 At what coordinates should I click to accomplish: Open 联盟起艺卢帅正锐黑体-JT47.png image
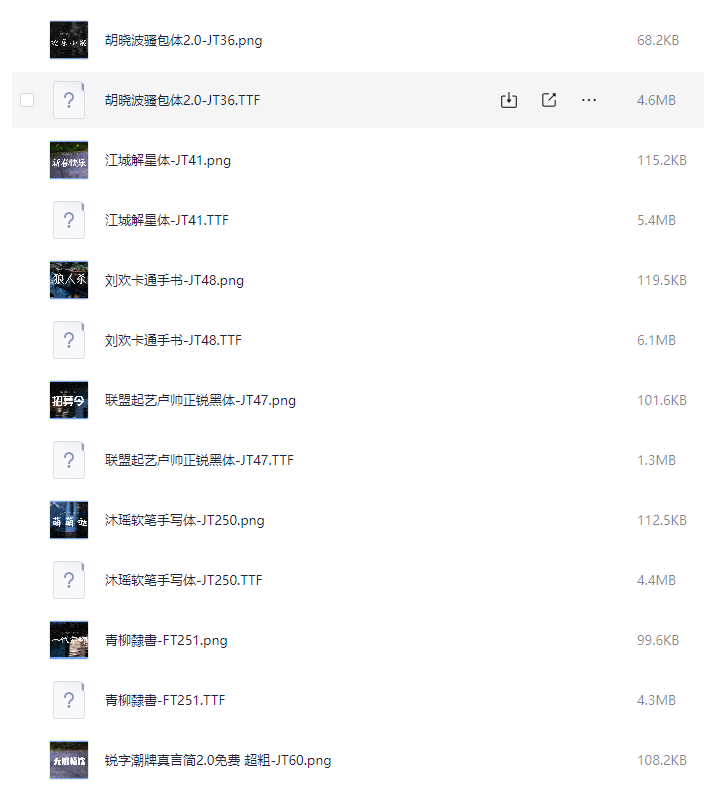(x=200, y=400)
